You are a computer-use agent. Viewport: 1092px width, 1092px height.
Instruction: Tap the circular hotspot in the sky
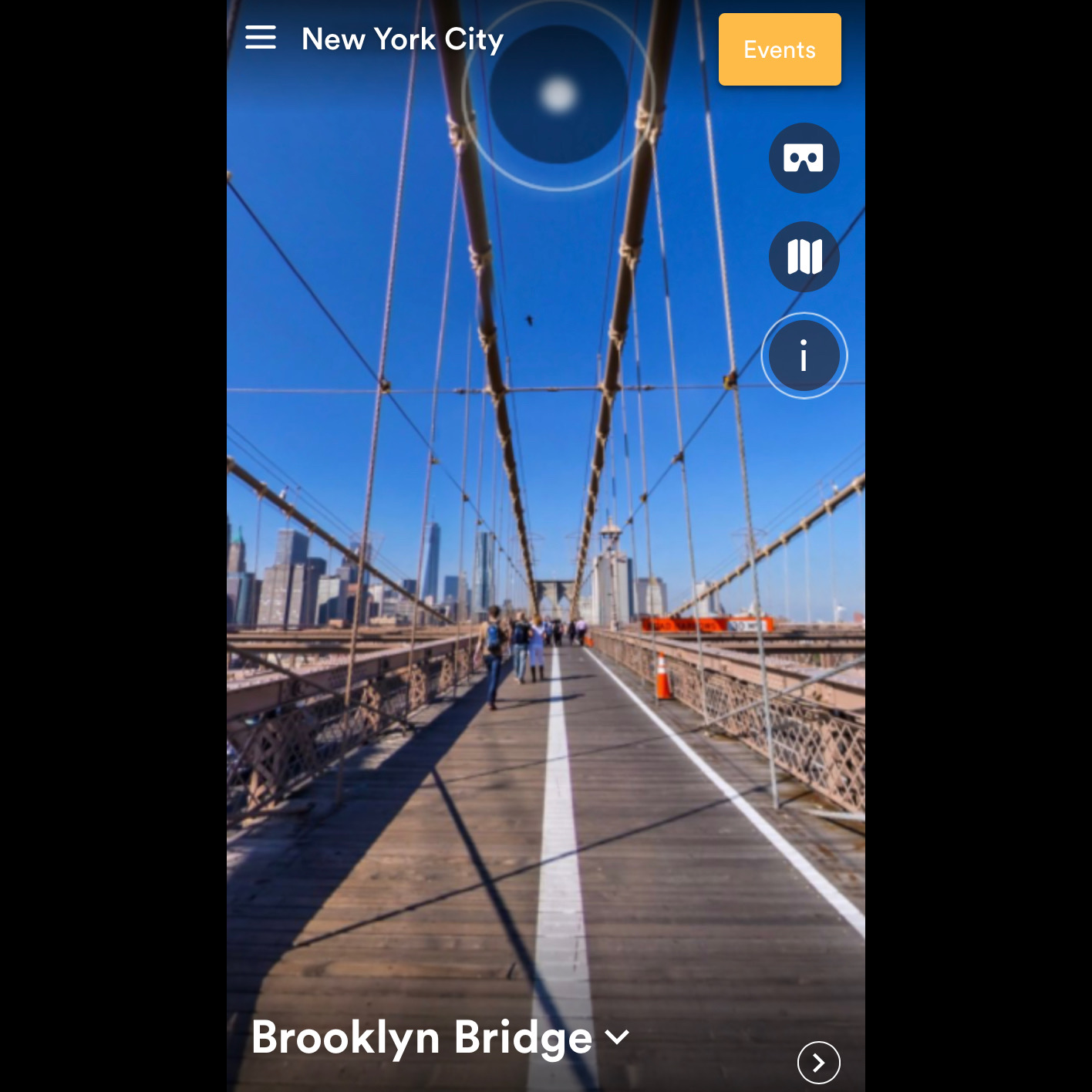click(x=558, y=95)
